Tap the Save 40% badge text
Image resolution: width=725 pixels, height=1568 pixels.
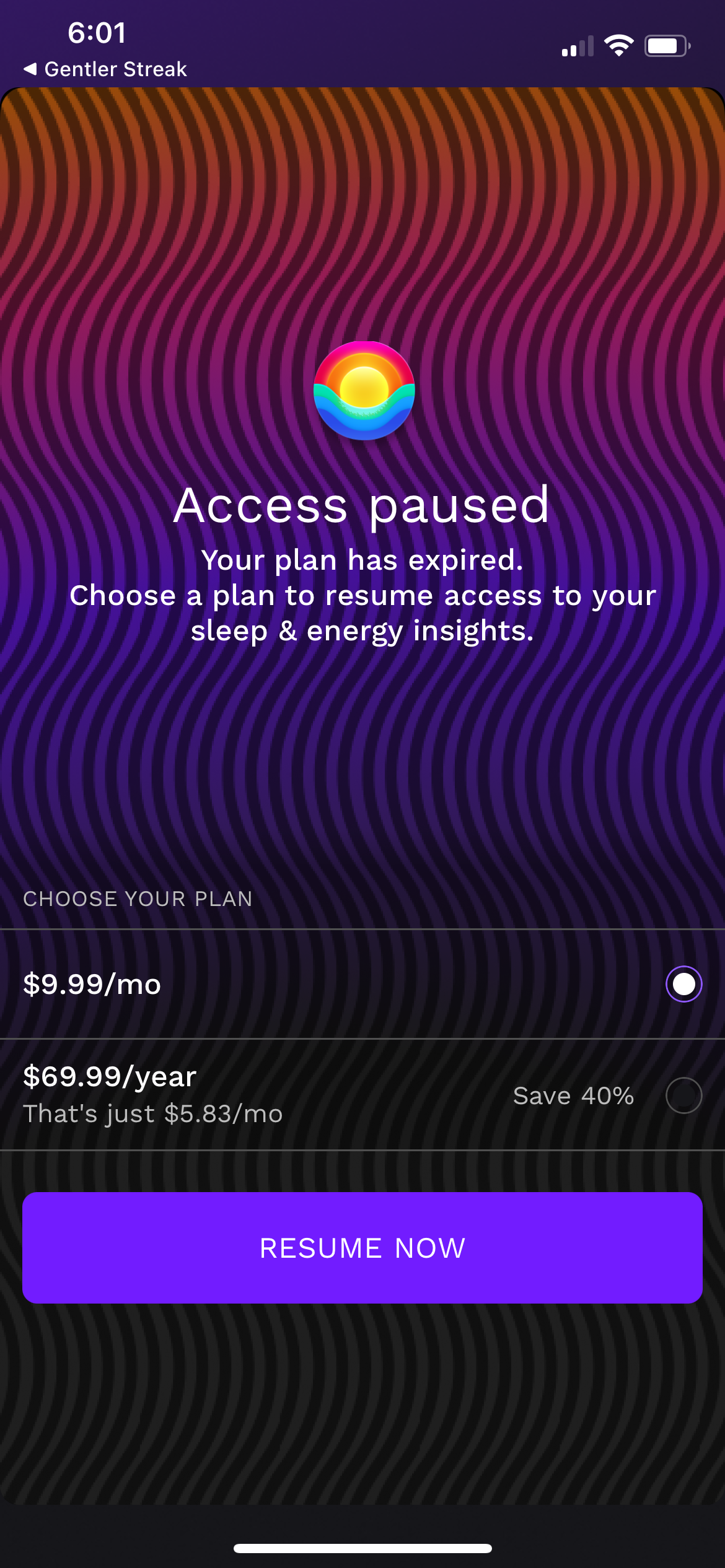pos(573,1095)
